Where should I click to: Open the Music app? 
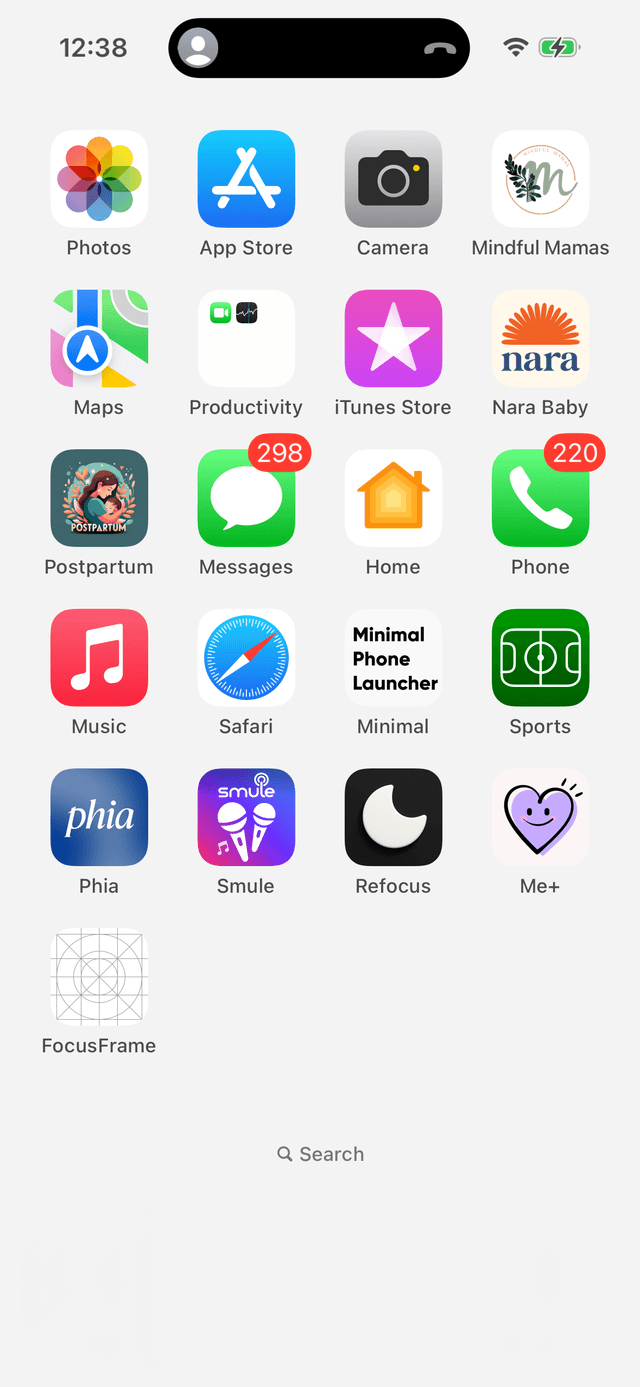pos(99,657)
